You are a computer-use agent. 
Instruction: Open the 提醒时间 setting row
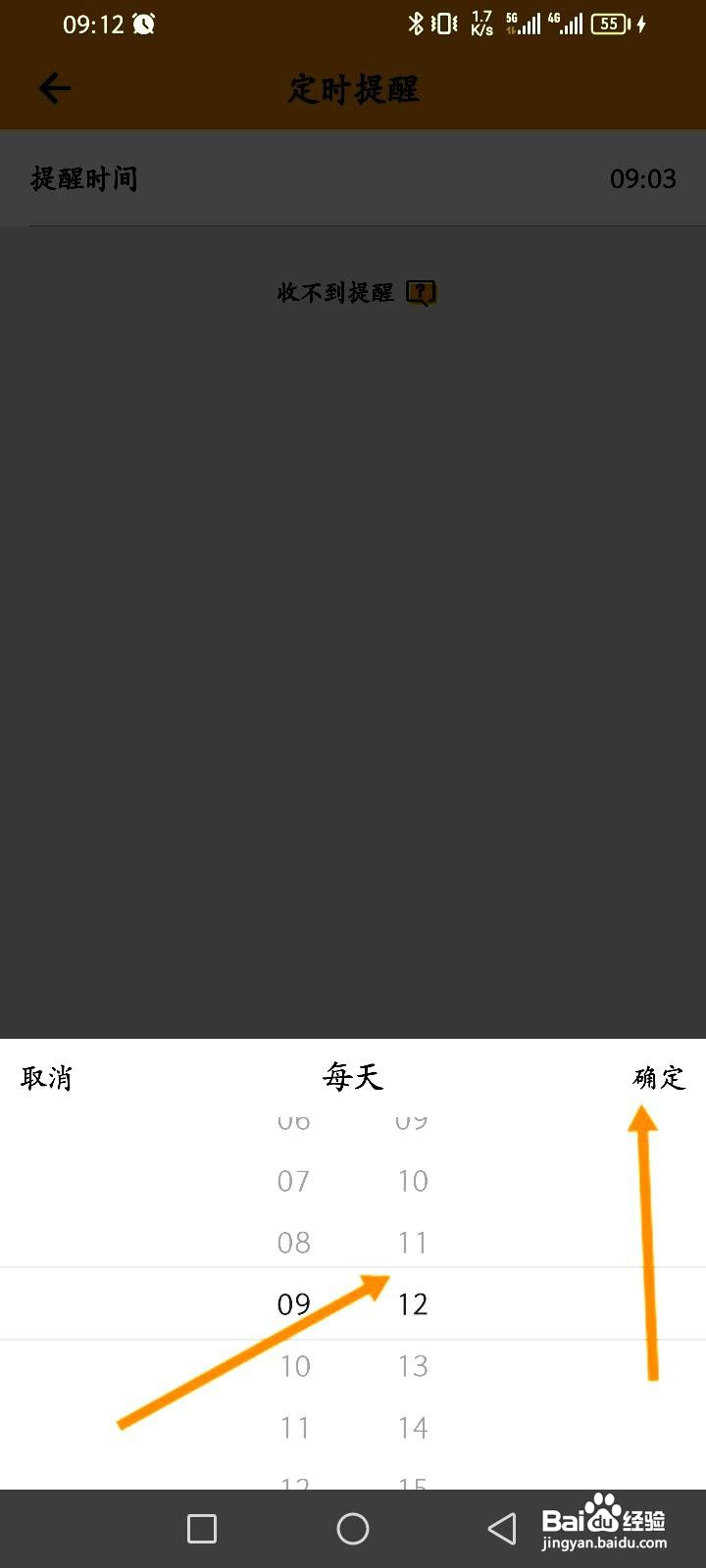pos(353,179)
